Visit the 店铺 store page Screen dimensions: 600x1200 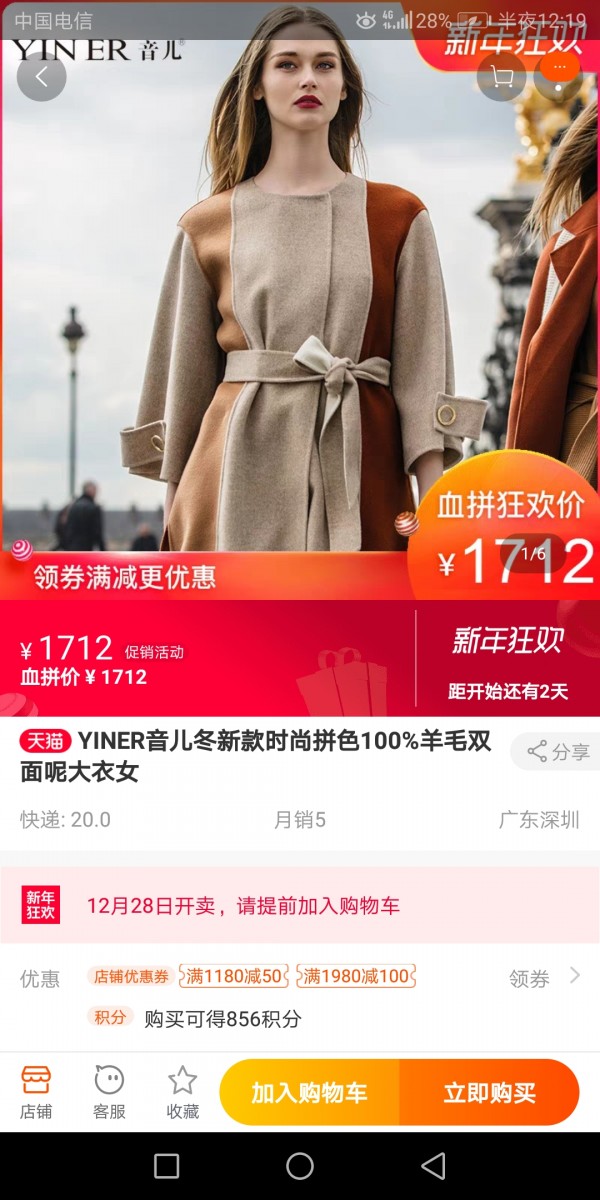coord(36,1091)
